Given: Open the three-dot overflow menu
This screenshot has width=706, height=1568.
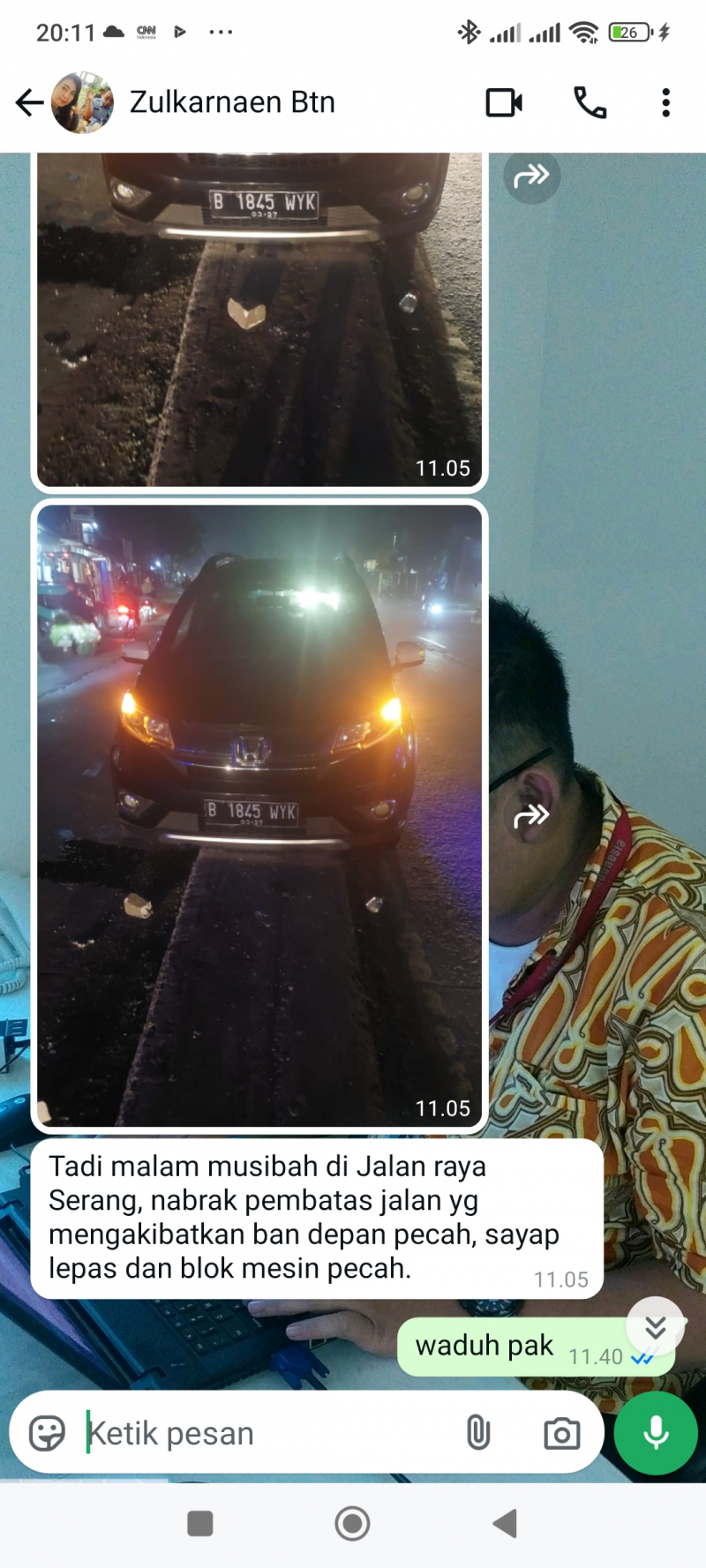Looking at the screenshot, I should [666, 102].
